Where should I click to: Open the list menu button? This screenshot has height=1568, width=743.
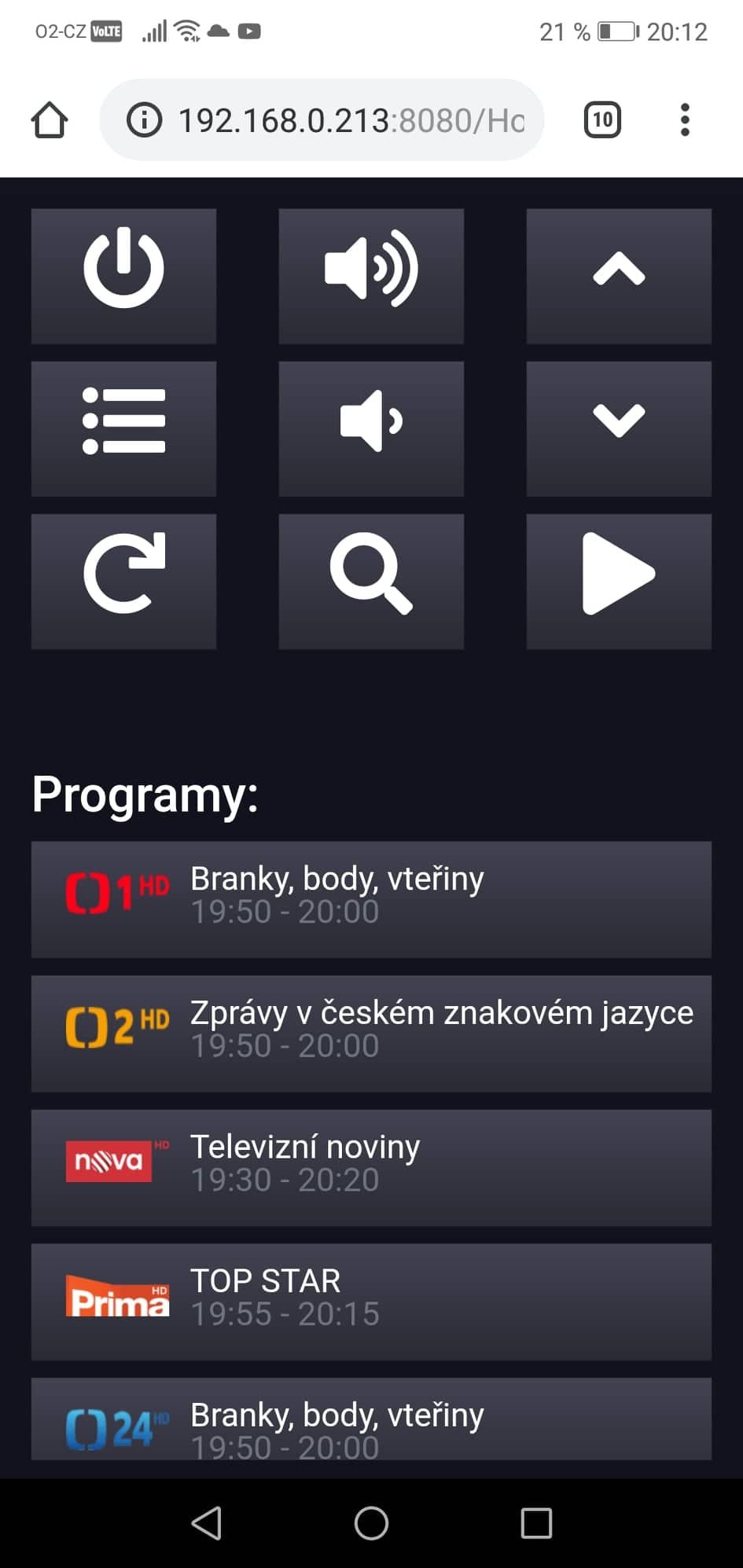pyautogui.click(x=123, y=428)
